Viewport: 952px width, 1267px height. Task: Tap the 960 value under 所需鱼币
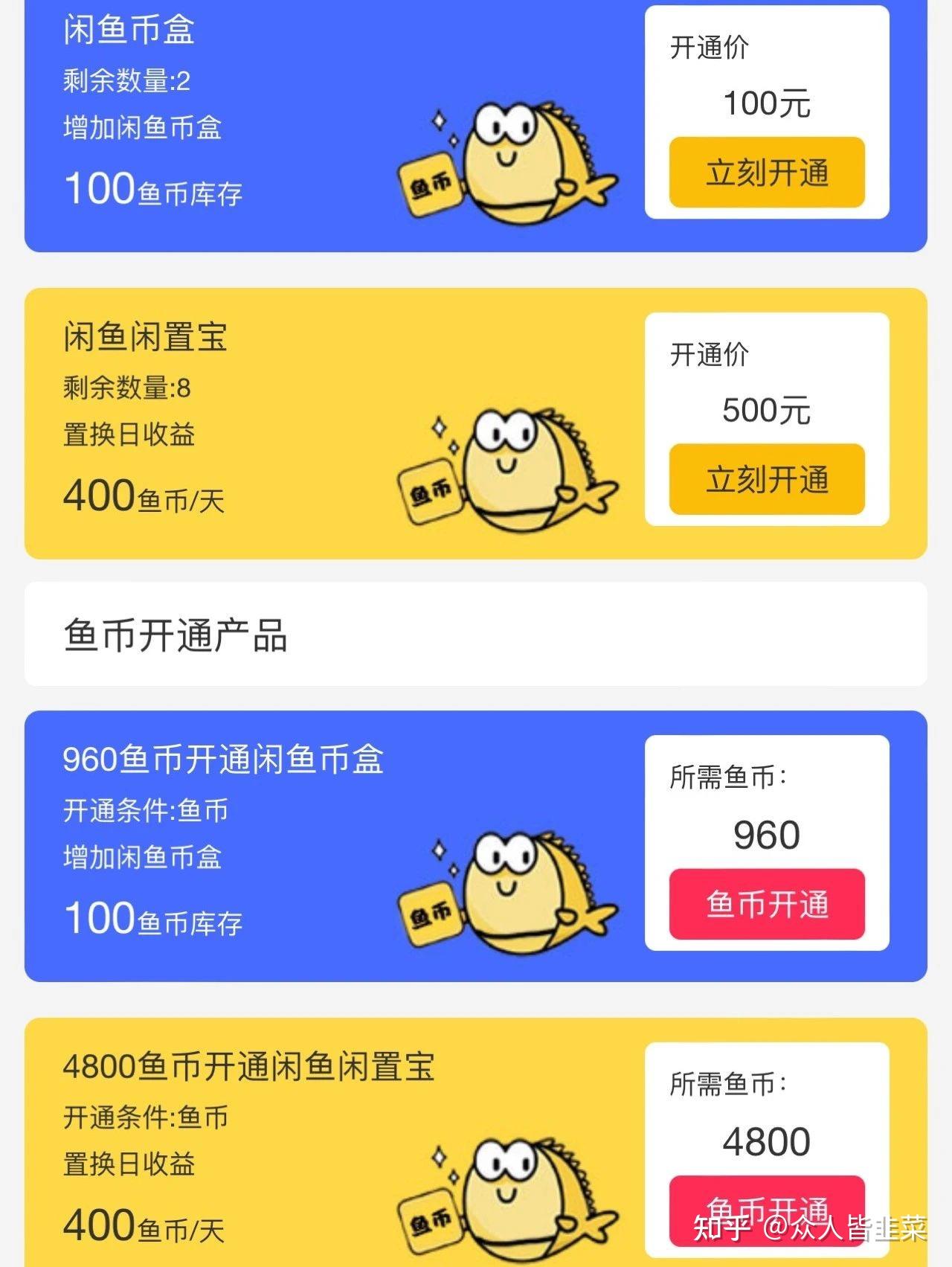pos(766,835)
